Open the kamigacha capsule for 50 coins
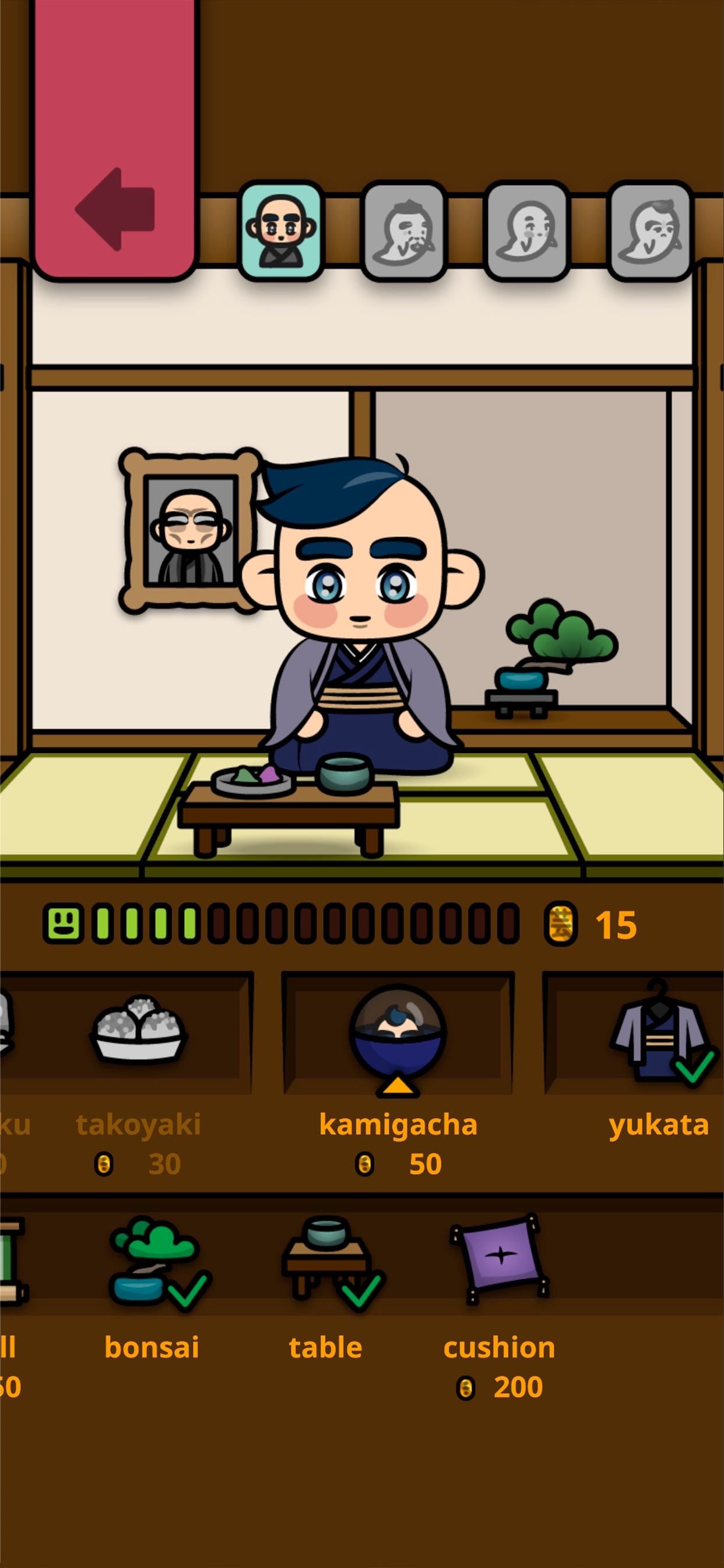This screenshot has width=724, height=1568. tap(398, 1034)
